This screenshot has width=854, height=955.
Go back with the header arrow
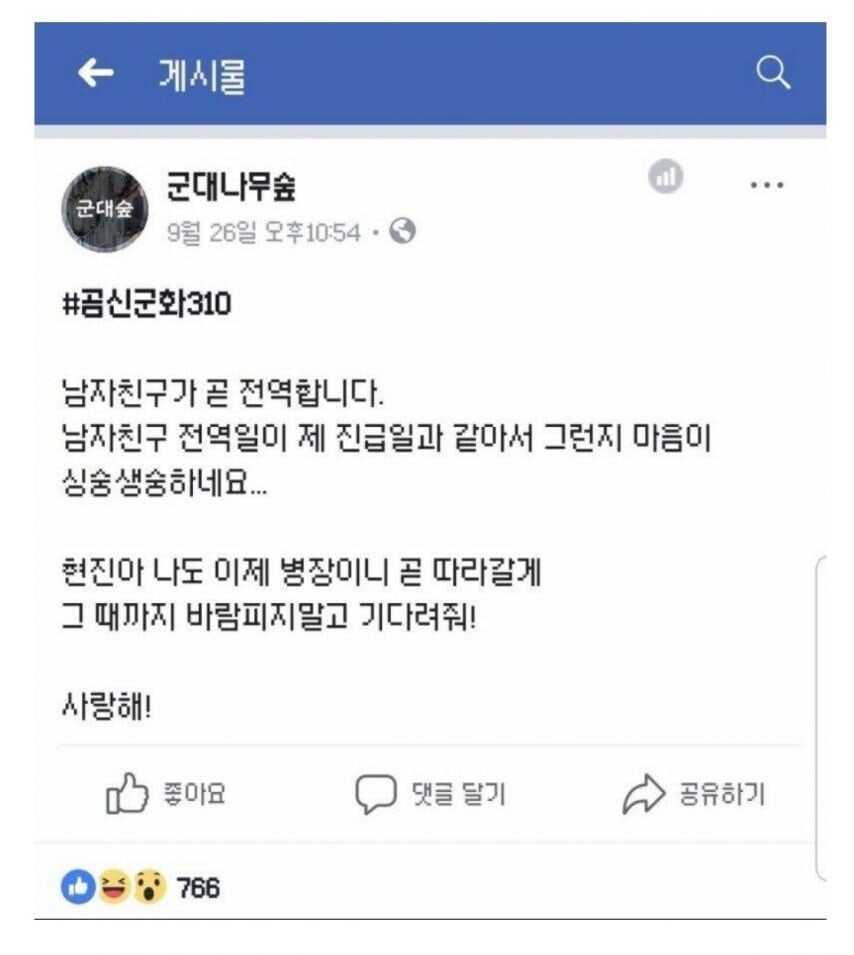coord(95,74)
